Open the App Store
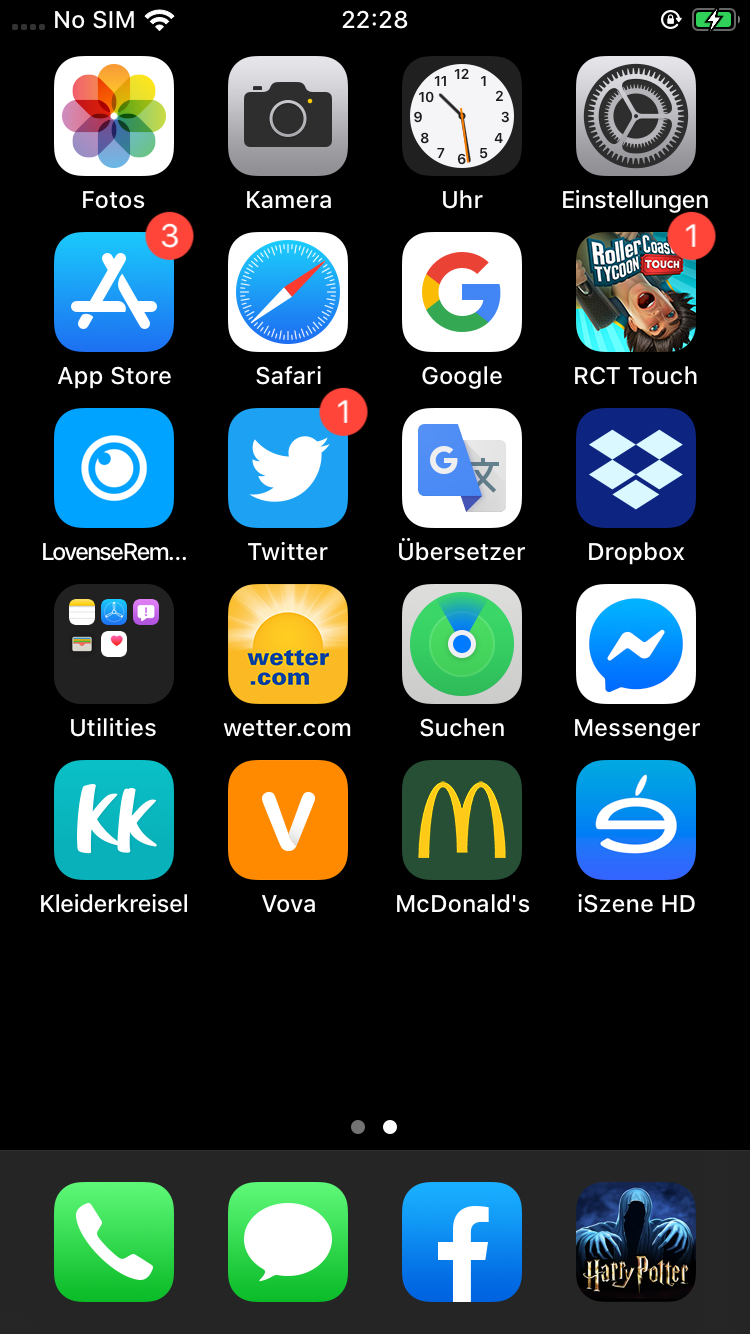 point(114,292)
